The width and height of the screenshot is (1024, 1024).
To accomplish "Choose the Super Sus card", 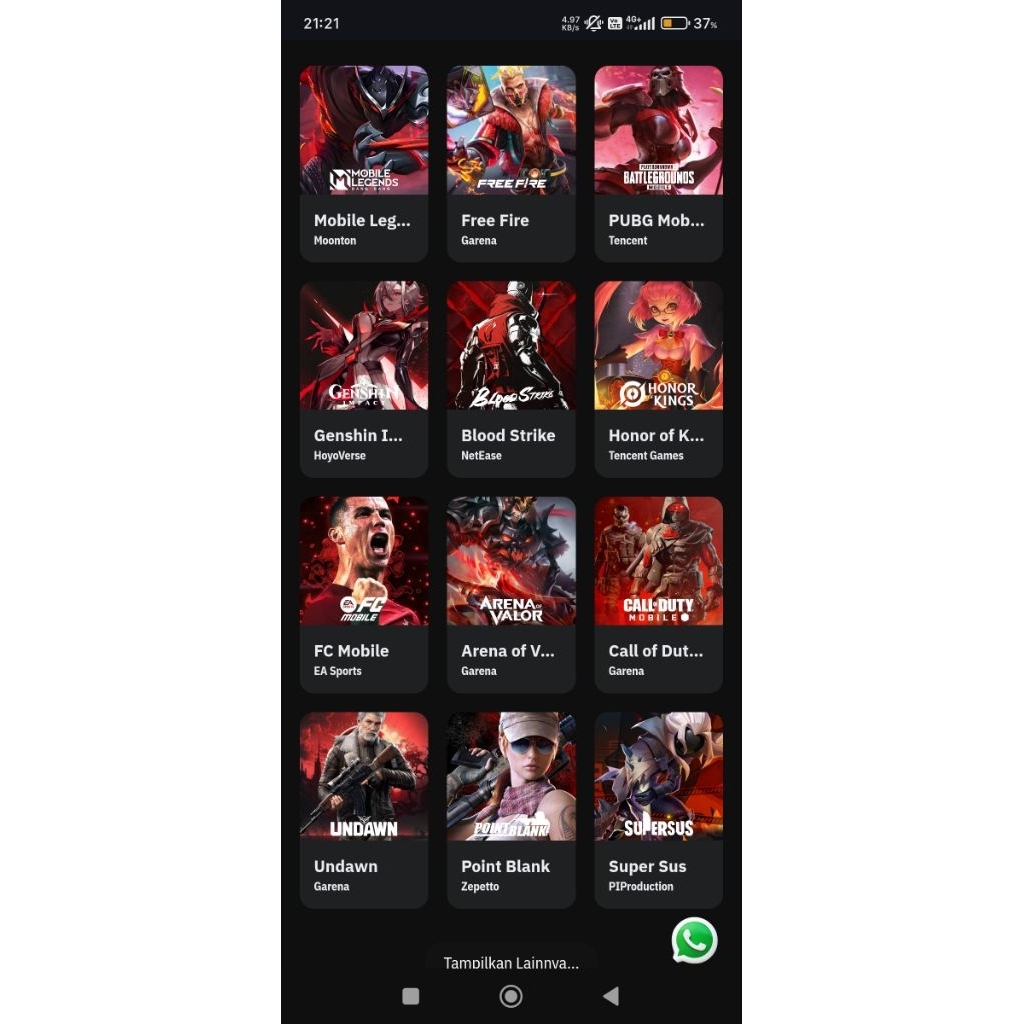I will click(658, 809).
